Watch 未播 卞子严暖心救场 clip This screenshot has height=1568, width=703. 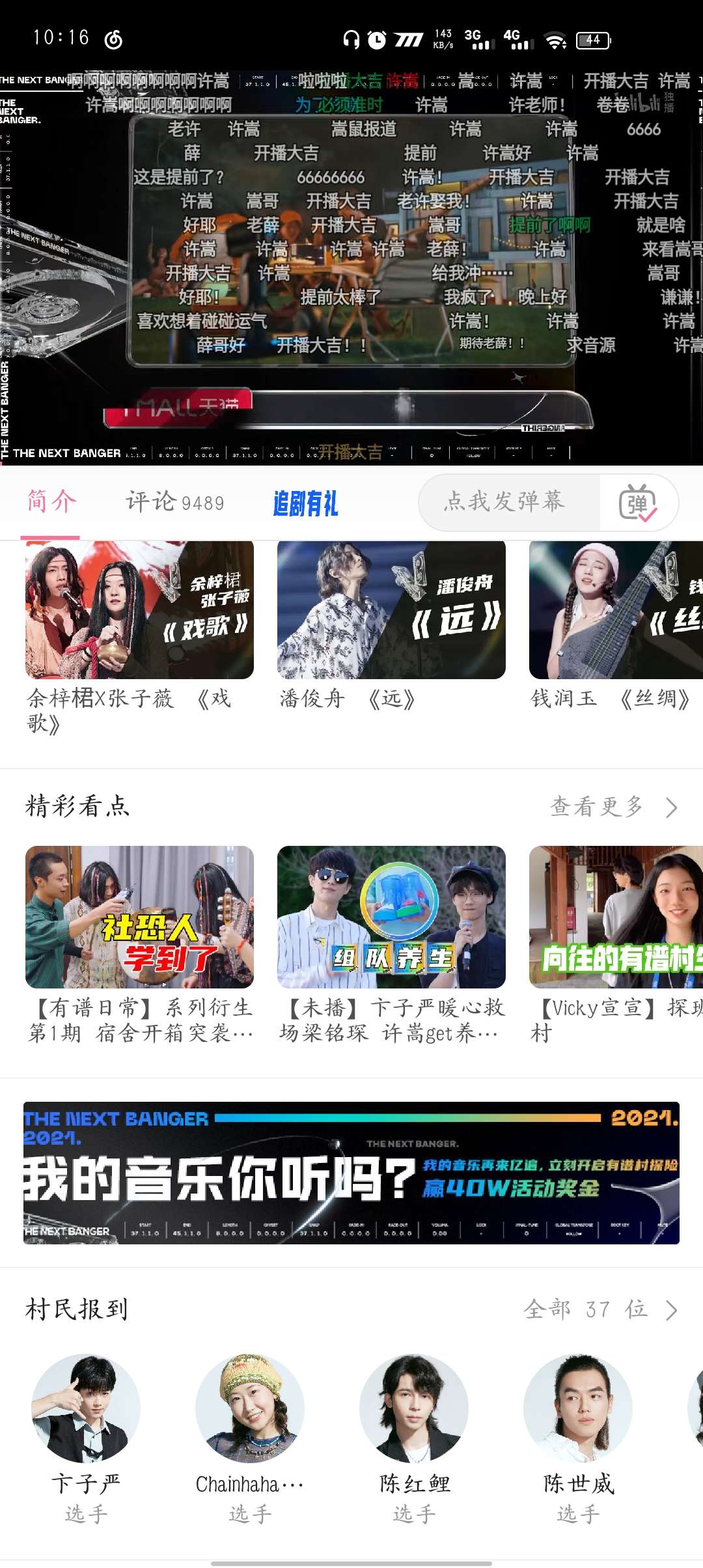(x=391, y=917)
